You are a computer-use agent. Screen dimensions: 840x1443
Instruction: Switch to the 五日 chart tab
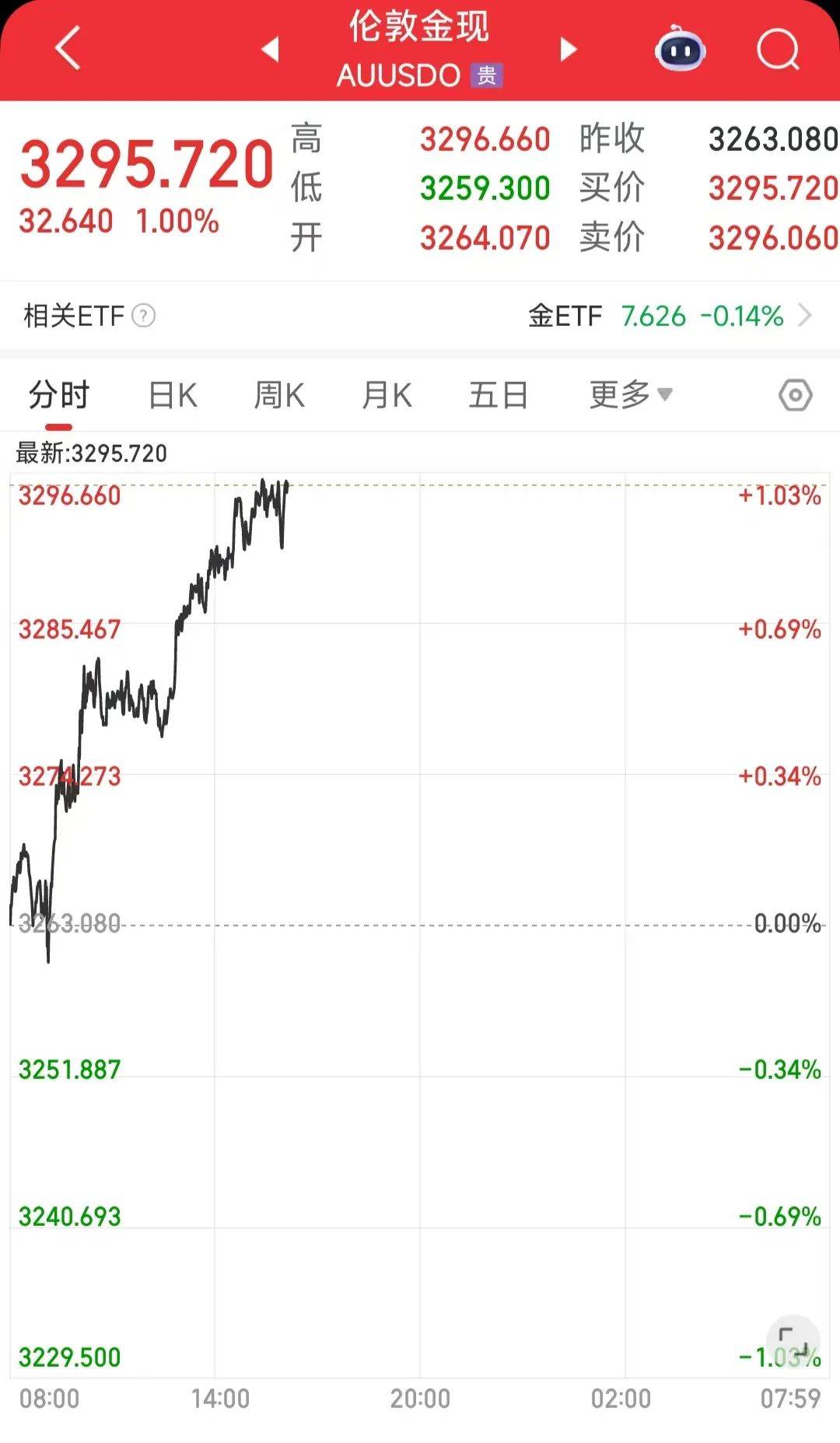tap(499, 395)
